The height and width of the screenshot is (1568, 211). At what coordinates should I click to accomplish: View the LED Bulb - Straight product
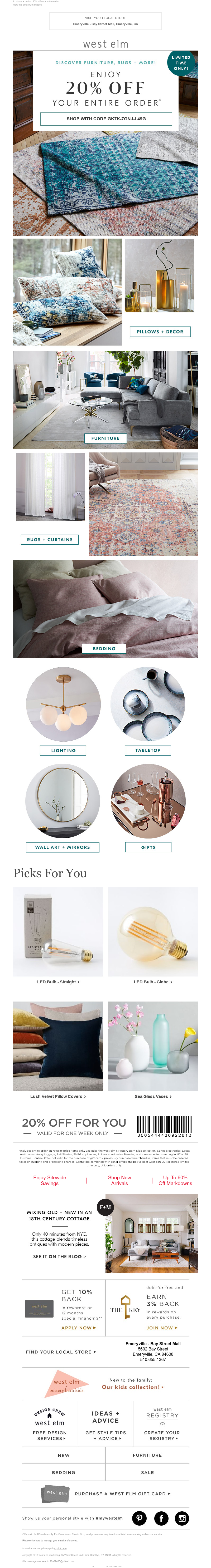pos(58,982)
